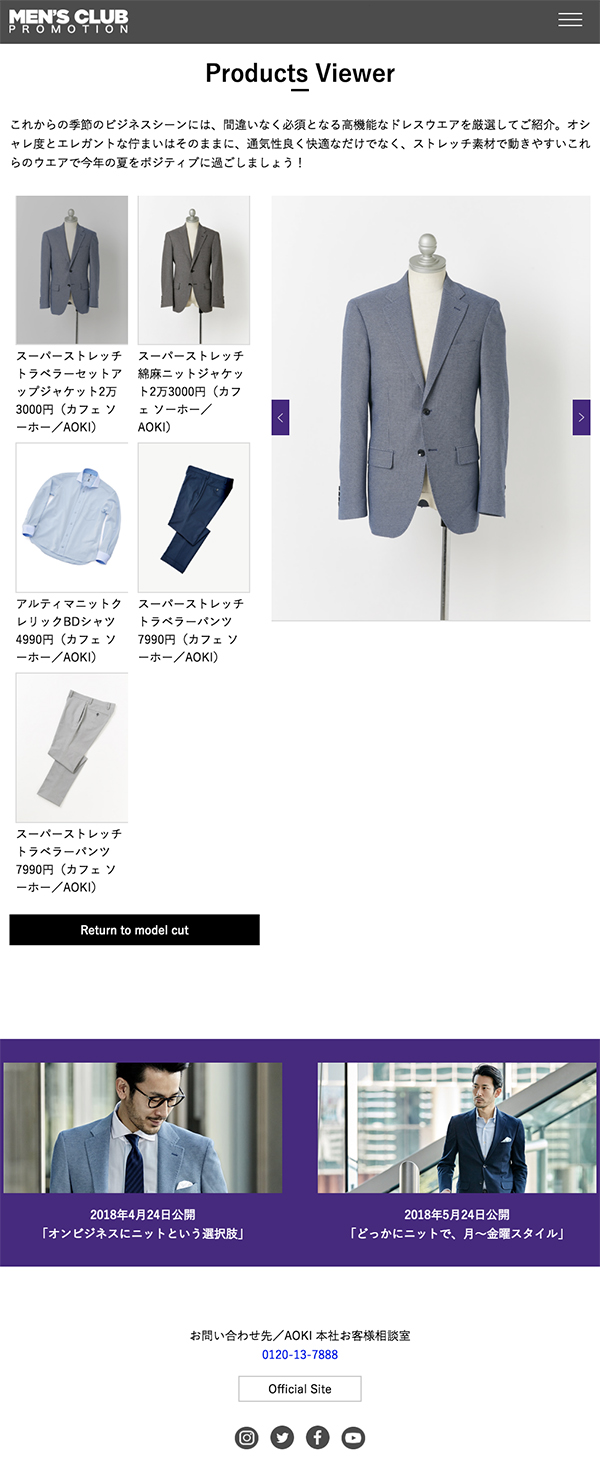Show previous product image
Screen dimensions: 600x1473
[280, 417]
